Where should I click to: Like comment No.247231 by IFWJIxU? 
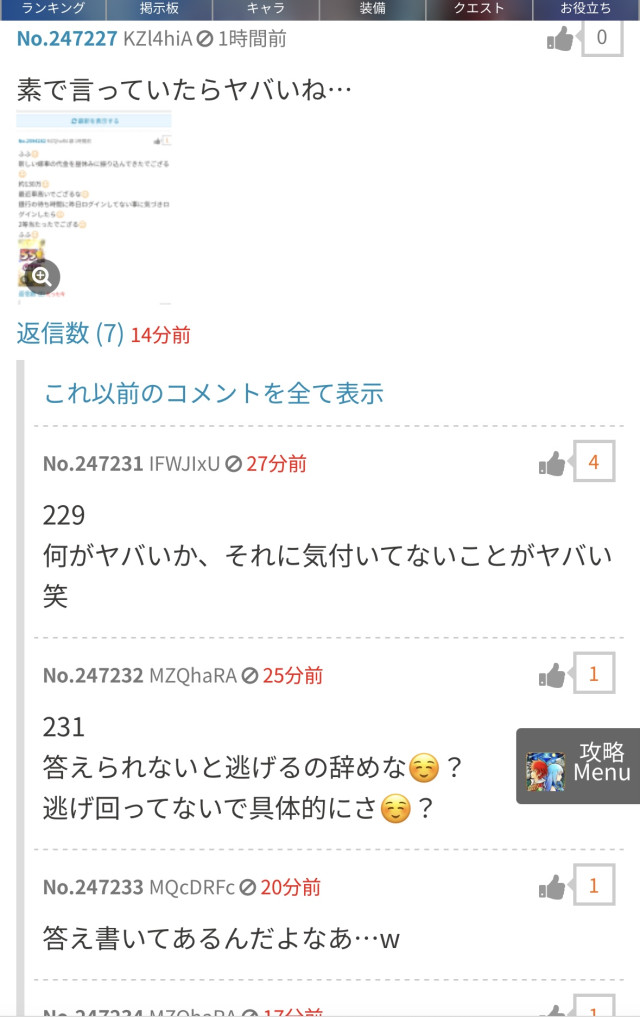click(x=553, y=463)
